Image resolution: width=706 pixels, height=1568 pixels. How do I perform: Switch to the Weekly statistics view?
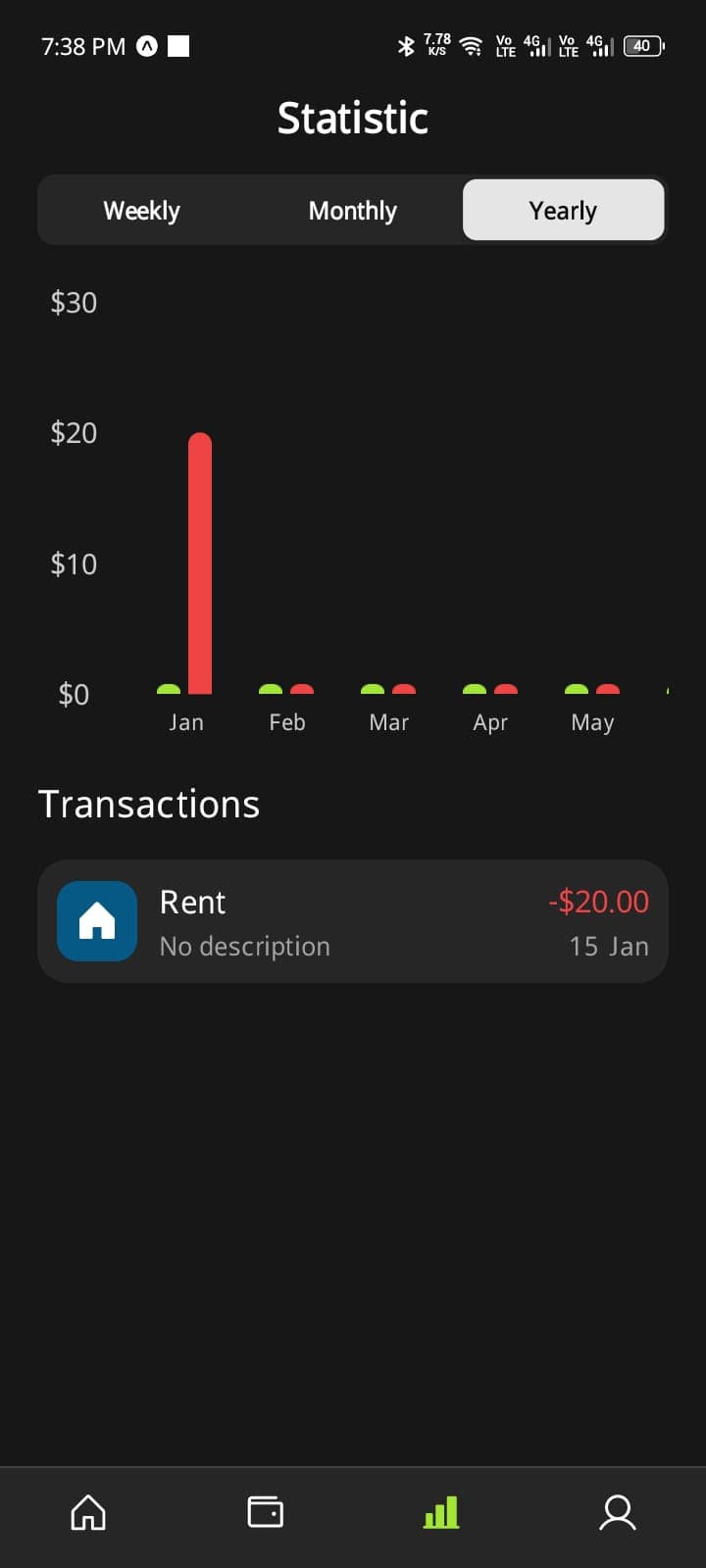pyautogui.click(x=141, y=210)
